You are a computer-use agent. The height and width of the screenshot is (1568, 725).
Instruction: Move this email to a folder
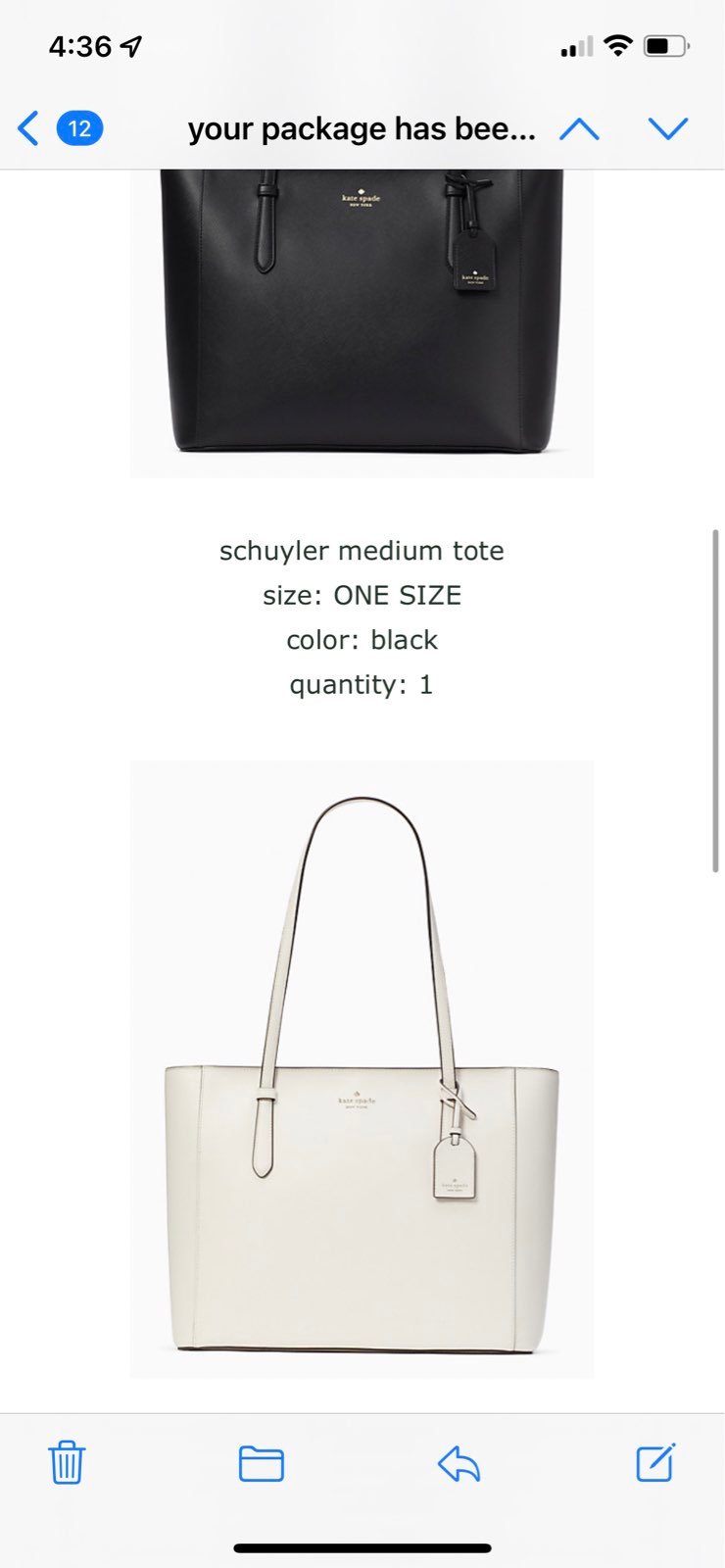pos(262,1463)
